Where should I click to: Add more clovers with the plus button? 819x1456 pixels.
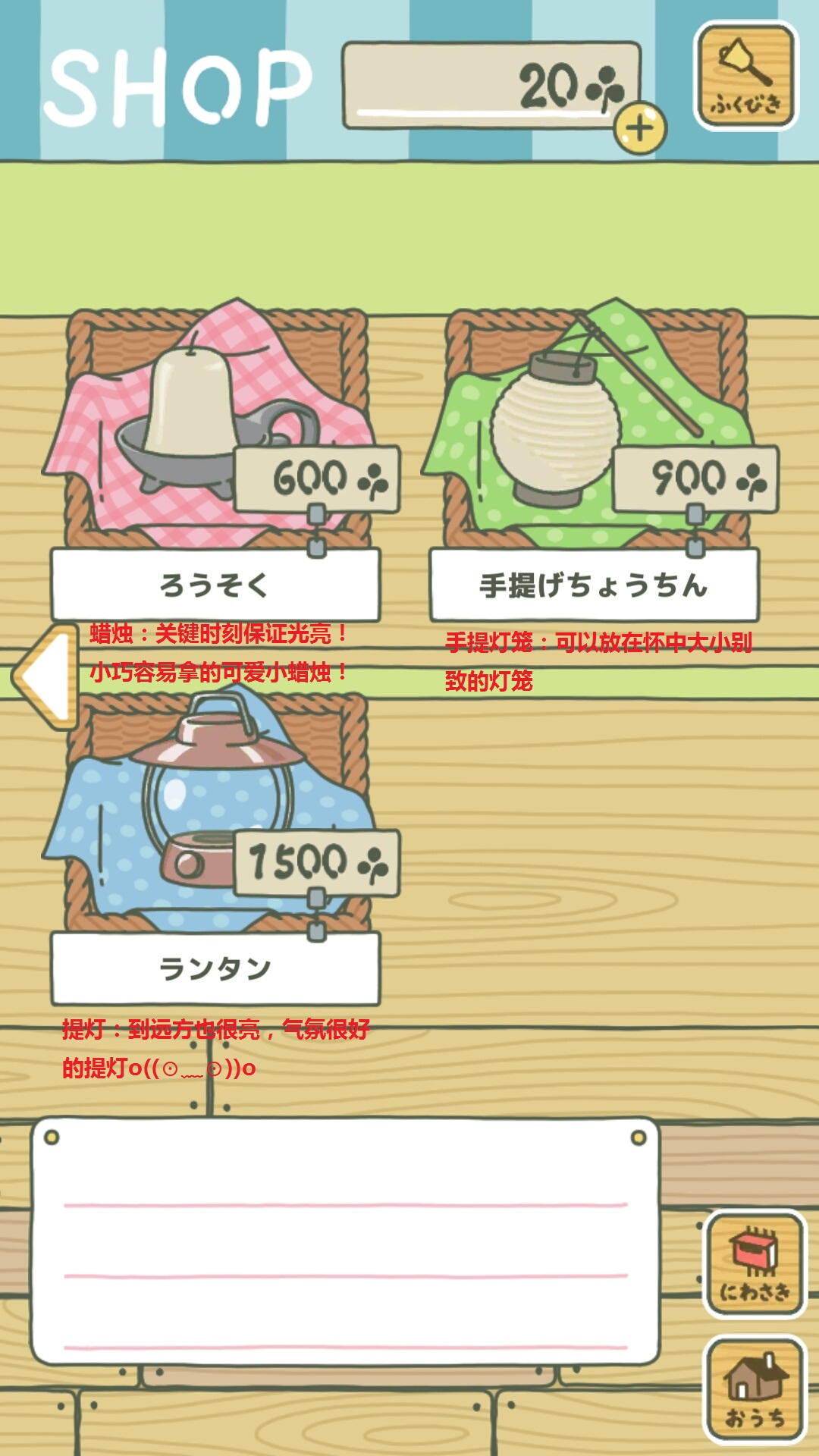click(640, 128)
